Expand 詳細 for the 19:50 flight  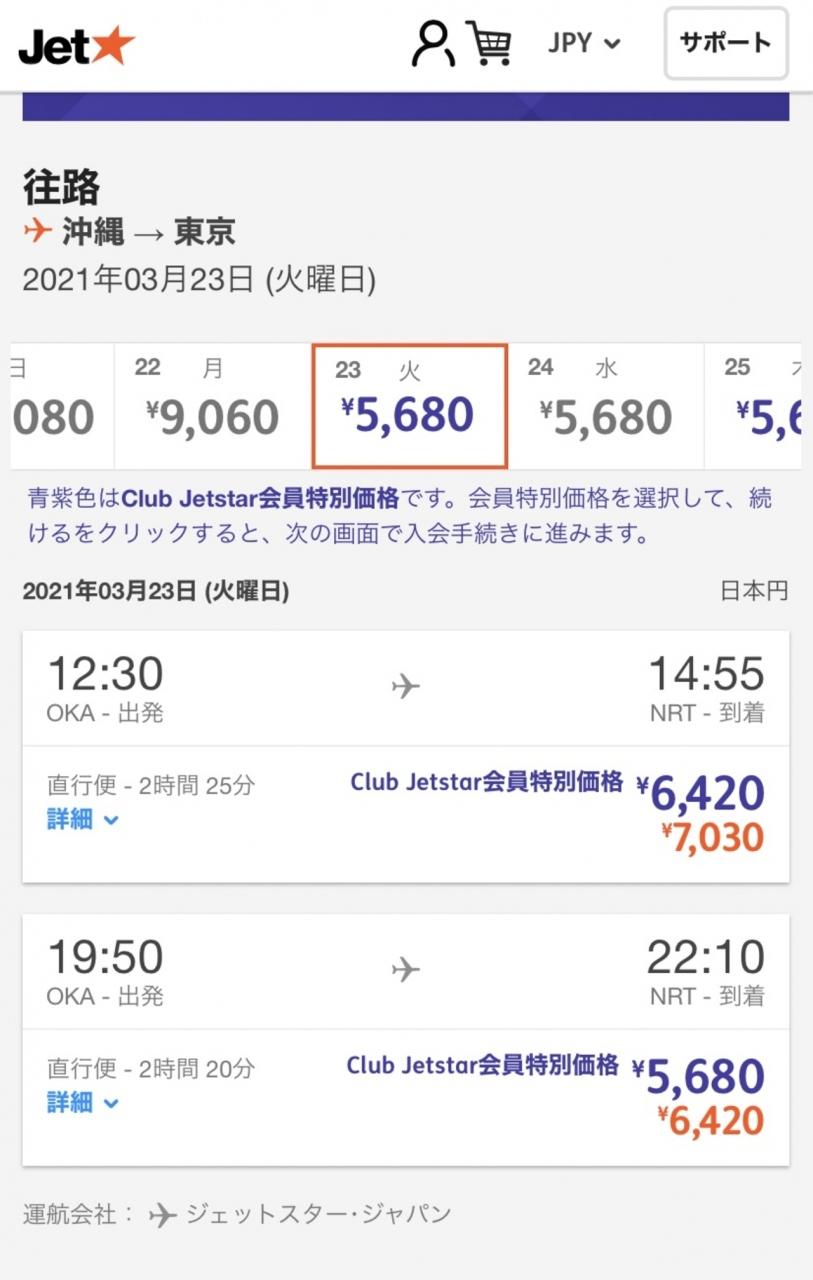point(83,1102)
